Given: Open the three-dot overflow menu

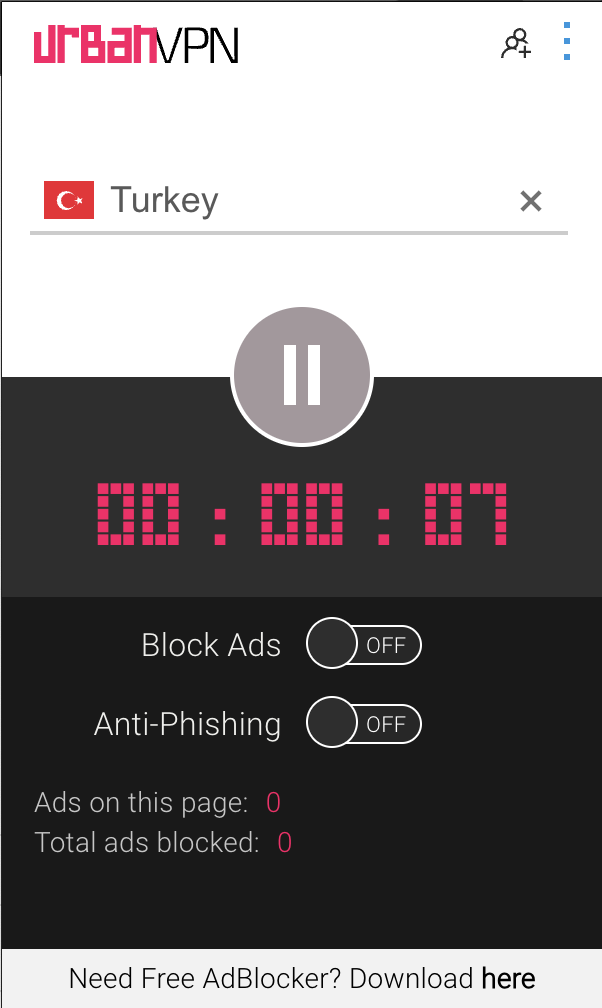Looking at the screenshot, I should [x=567, y=44].
